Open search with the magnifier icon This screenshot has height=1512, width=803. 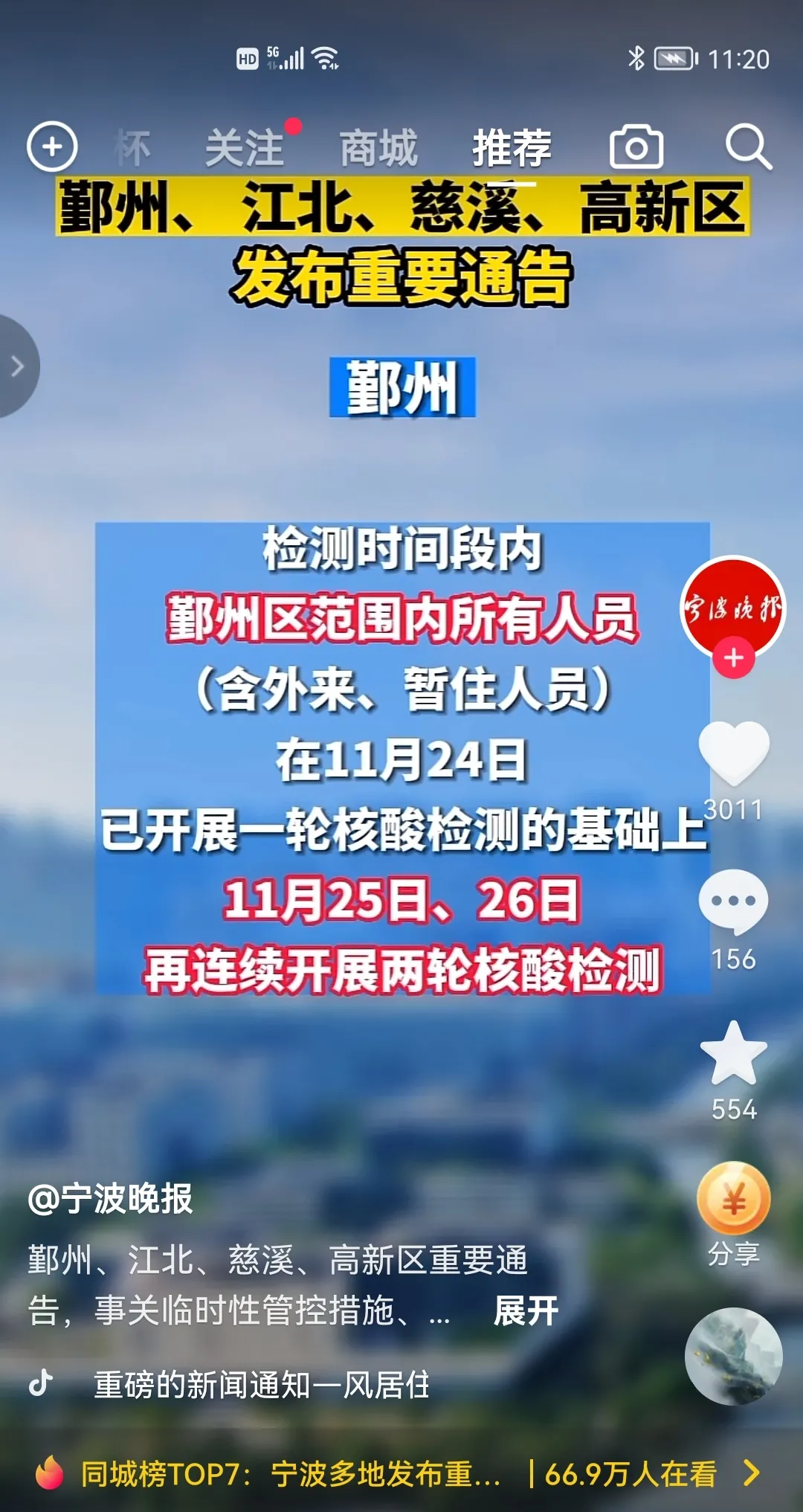pos(747,147)
